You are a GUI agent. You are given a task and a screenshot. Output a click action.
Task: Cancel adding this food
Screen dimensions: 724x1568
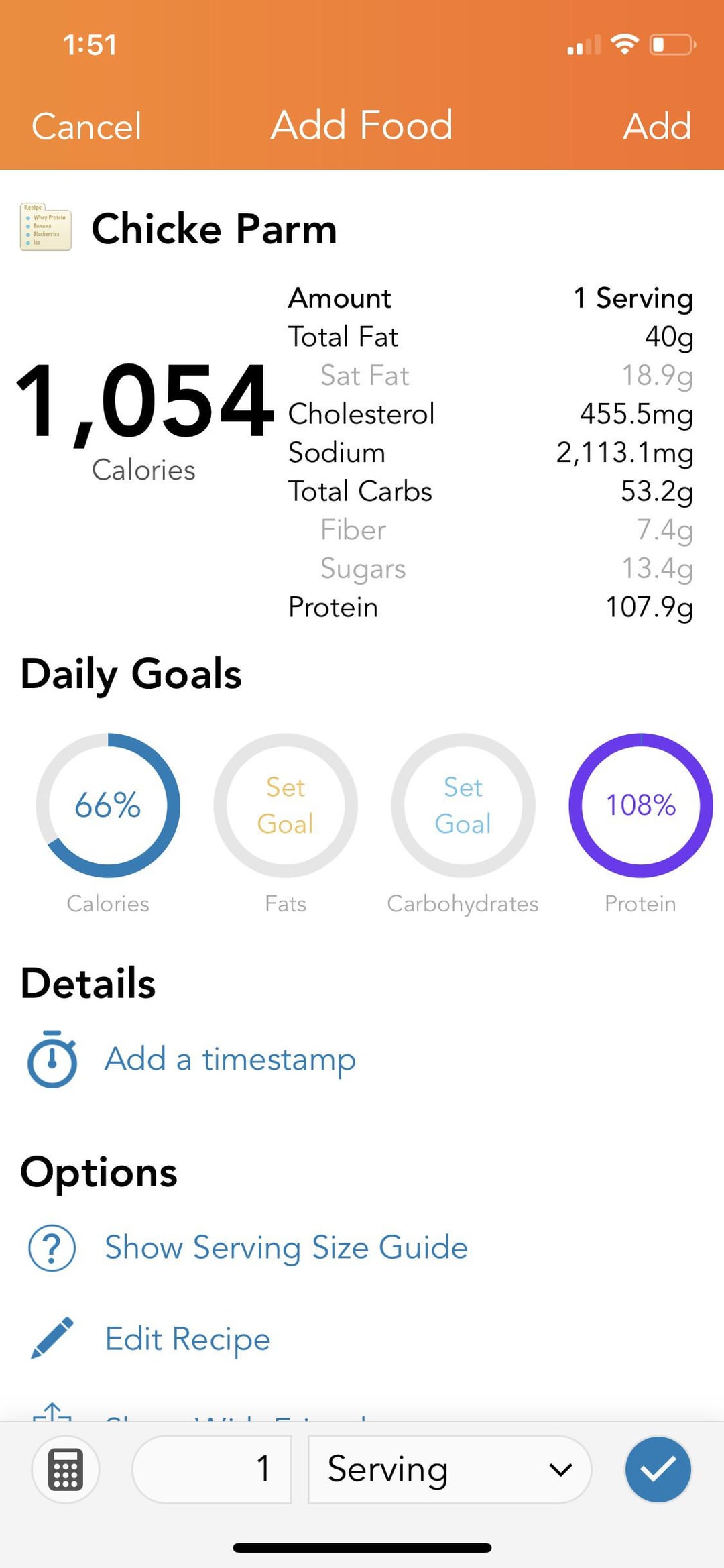[x=86, y=126]
